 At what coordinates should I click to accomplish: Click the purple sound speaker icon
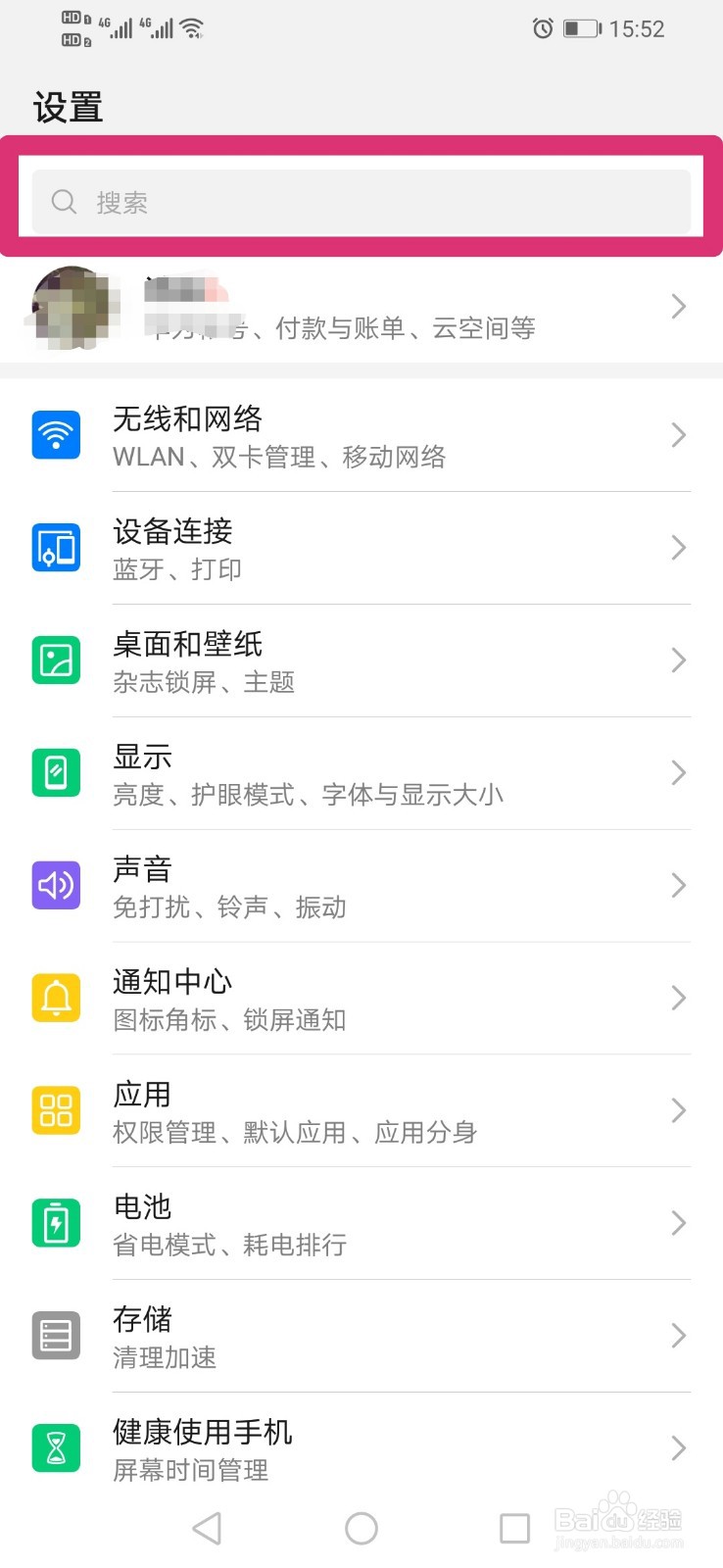pyautogui.click(x=56, y=885)
